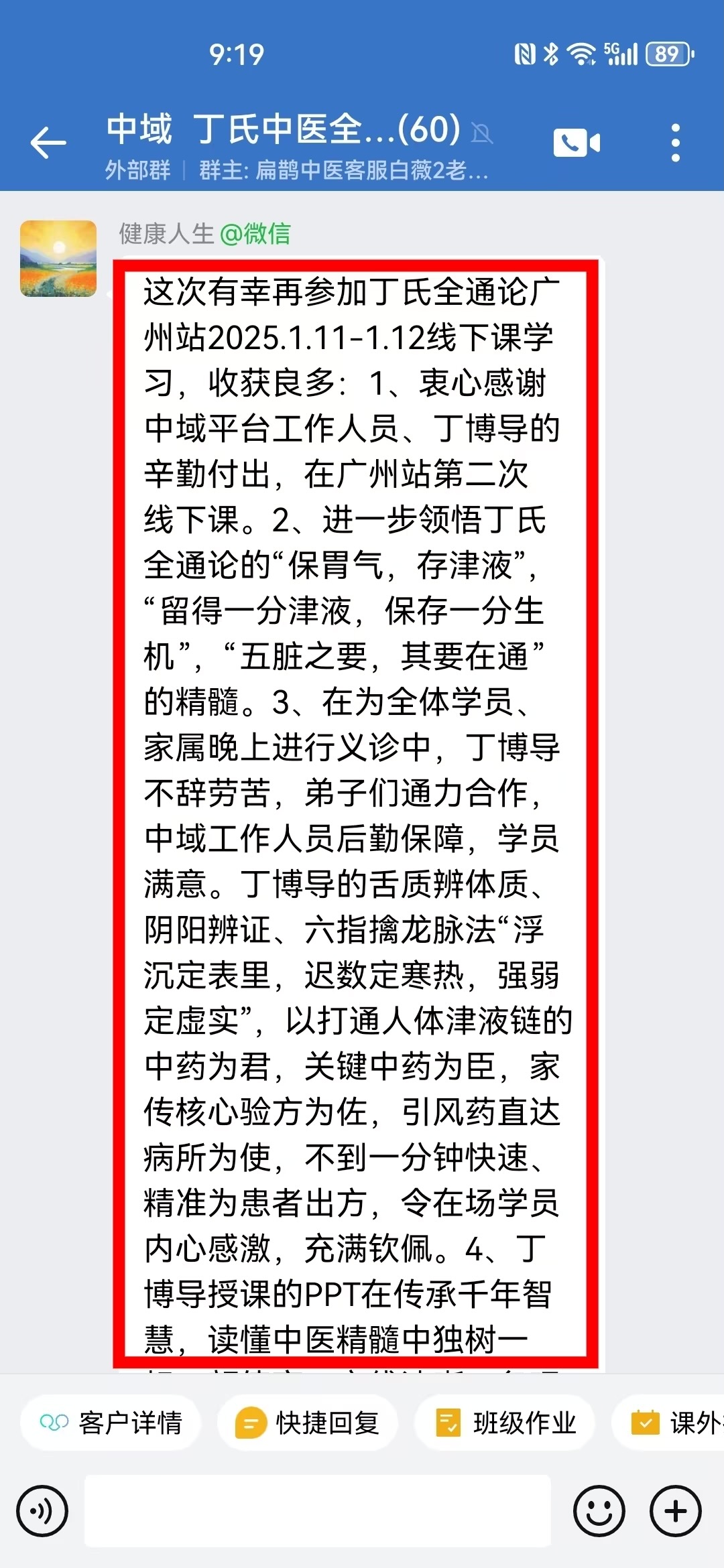The width and height of the screenshot is (724, 1568).
Task: Start a voice or video call
Action: tap(576, 143)
